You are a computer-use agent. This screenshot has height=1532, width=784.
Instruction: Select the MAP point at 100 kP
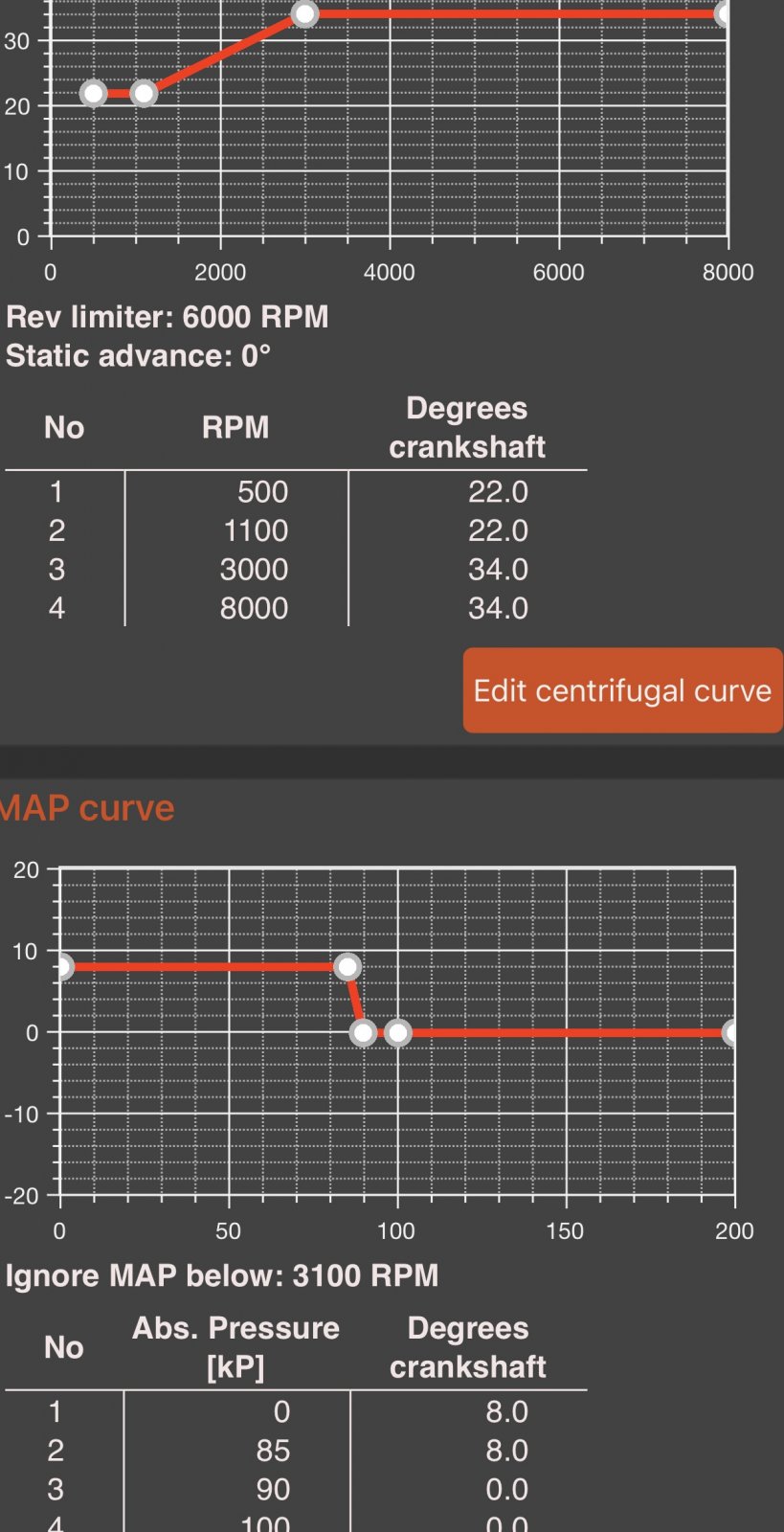398,1033
